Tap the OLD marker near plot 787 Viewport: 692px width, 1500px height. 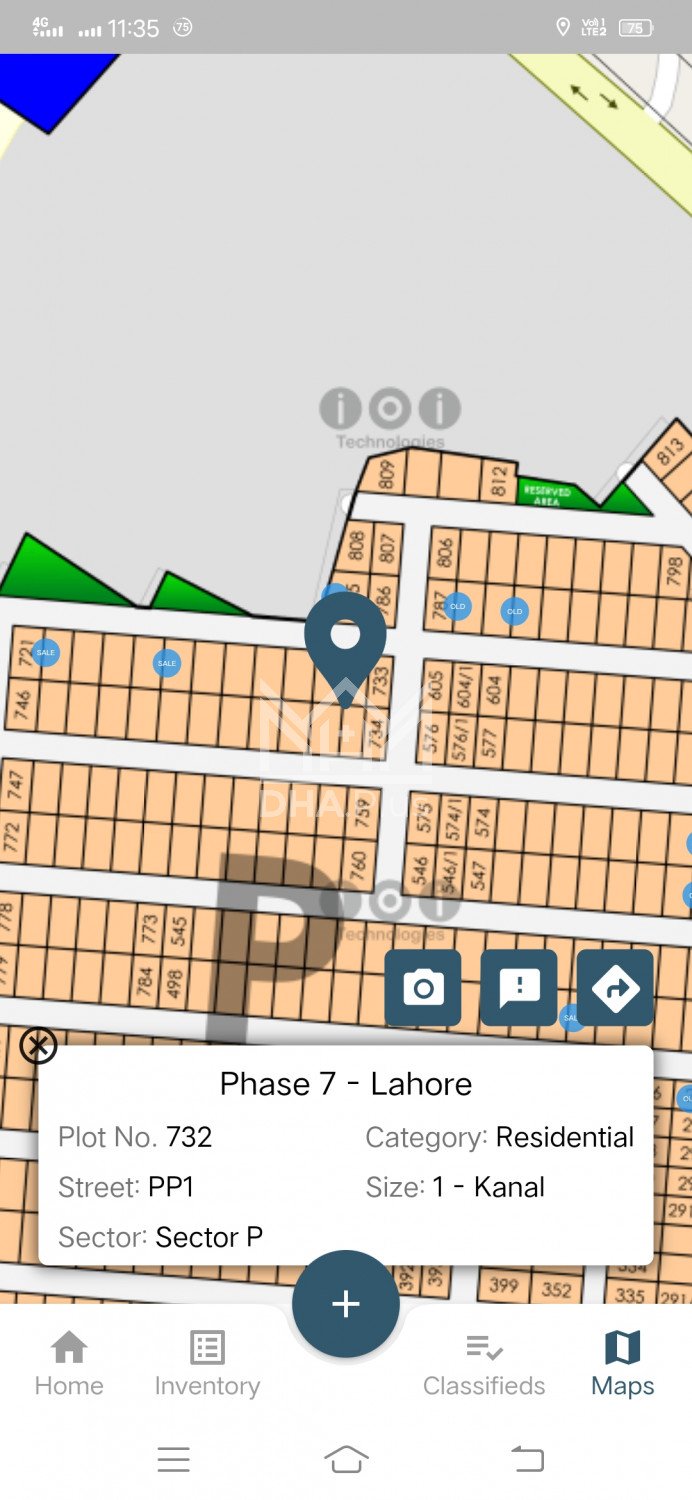click(458, 607)
